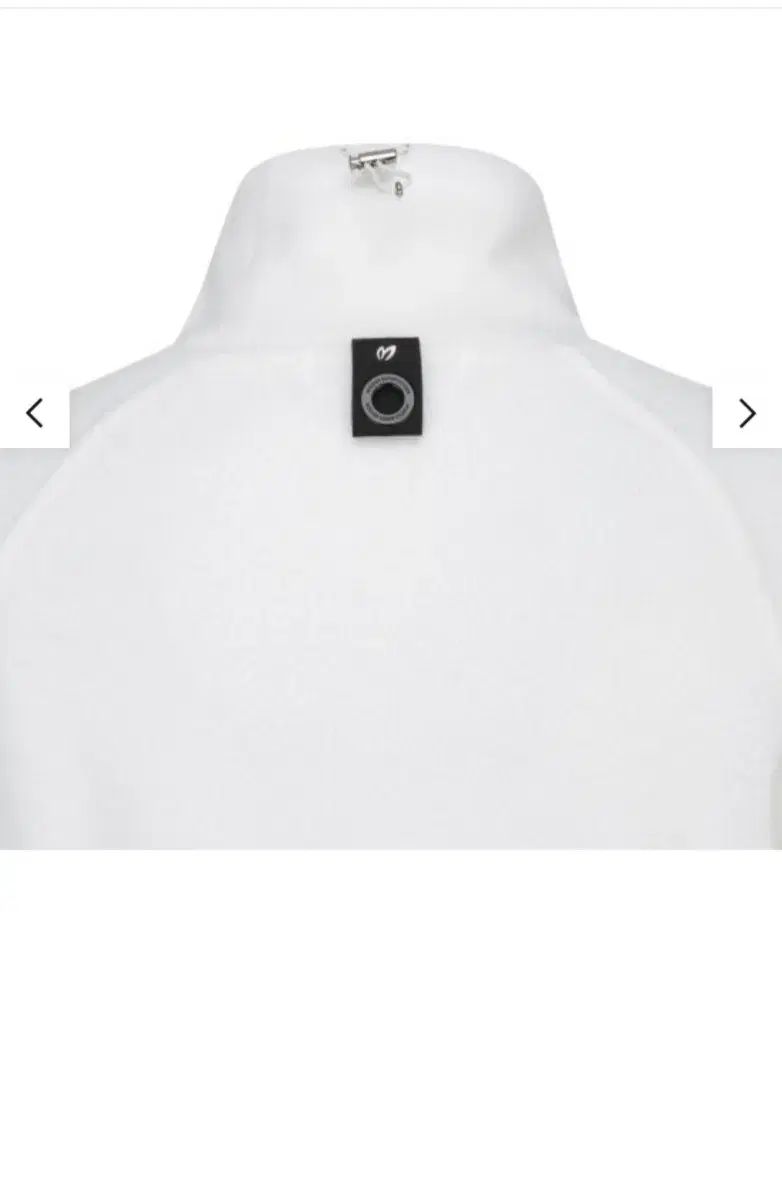Show the next product image
The height and width of the screenshot is (1200, 782).
coord(746,413)
